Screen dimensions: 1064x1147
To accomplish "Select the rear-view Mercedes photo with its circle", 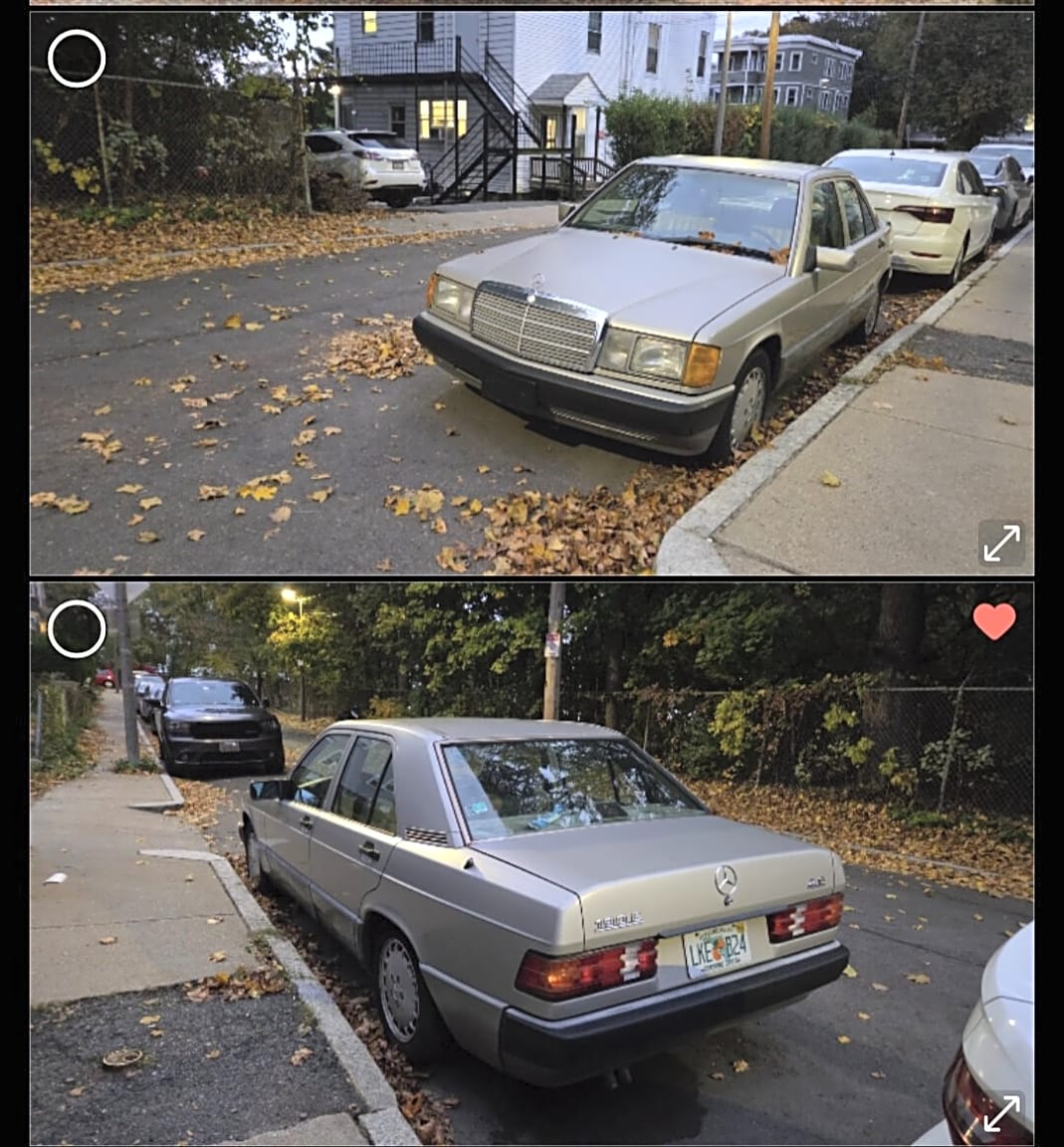I will (x=77, y=629).
